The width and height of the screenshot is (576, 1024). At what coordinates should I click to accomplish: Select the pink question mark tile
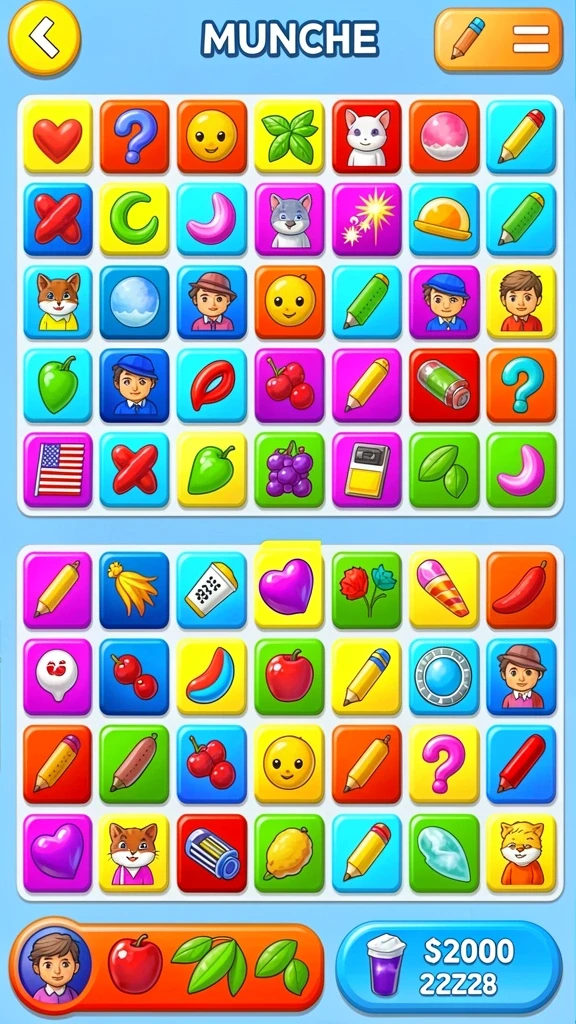[x=444, y=764]
